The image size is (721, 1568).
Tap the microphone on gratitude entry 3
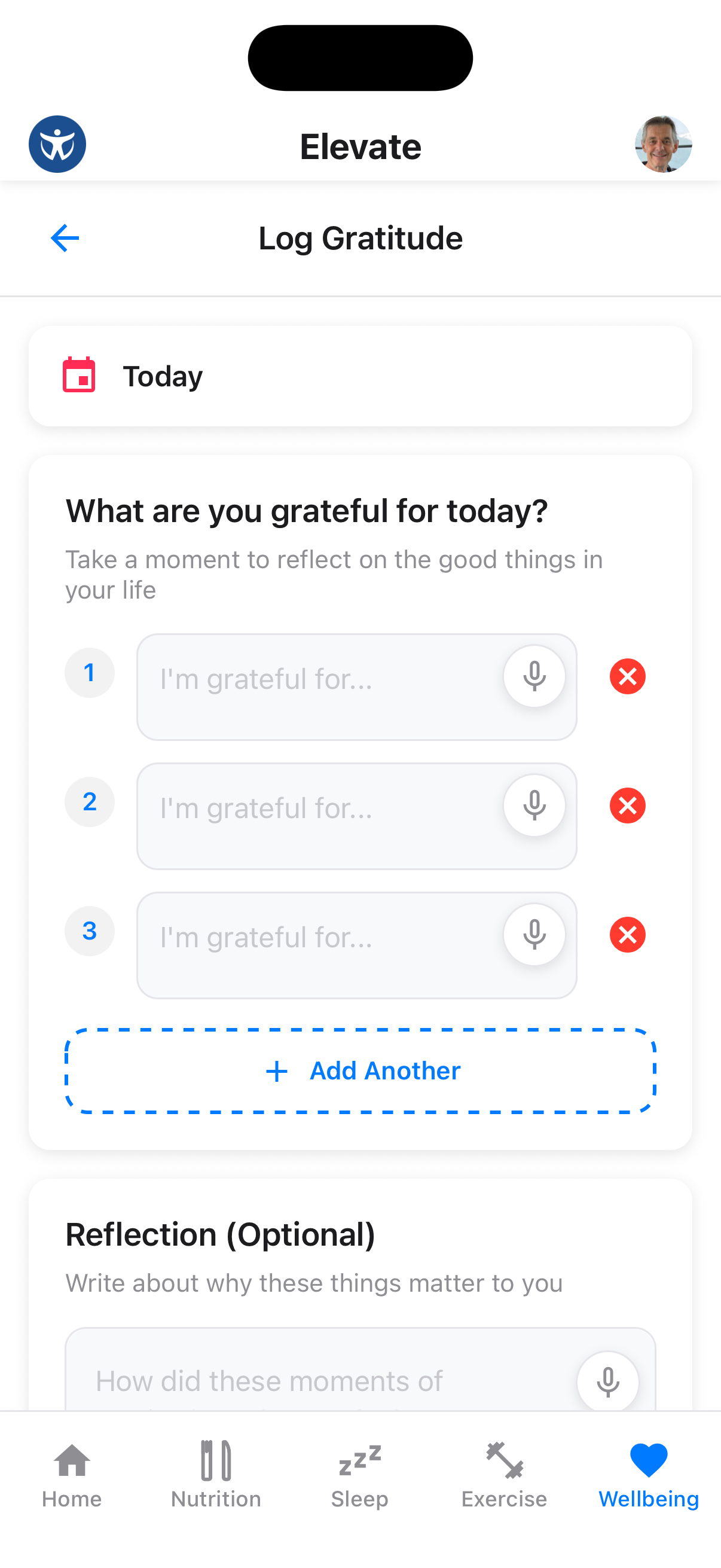pyautogui.click(x=534, y=934)
